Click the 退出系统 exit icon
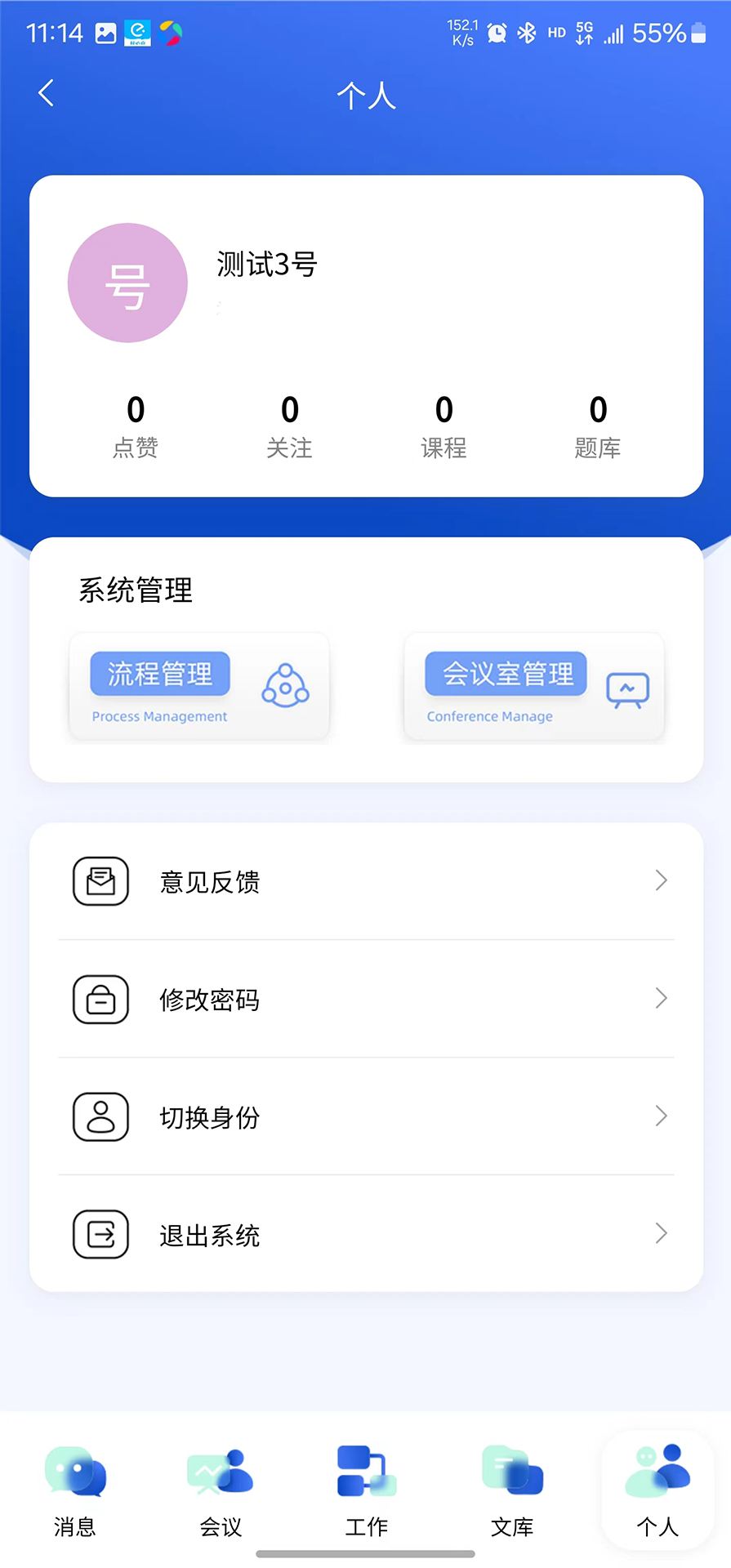Viewport: 731px width, 1568px height. 100,1234
